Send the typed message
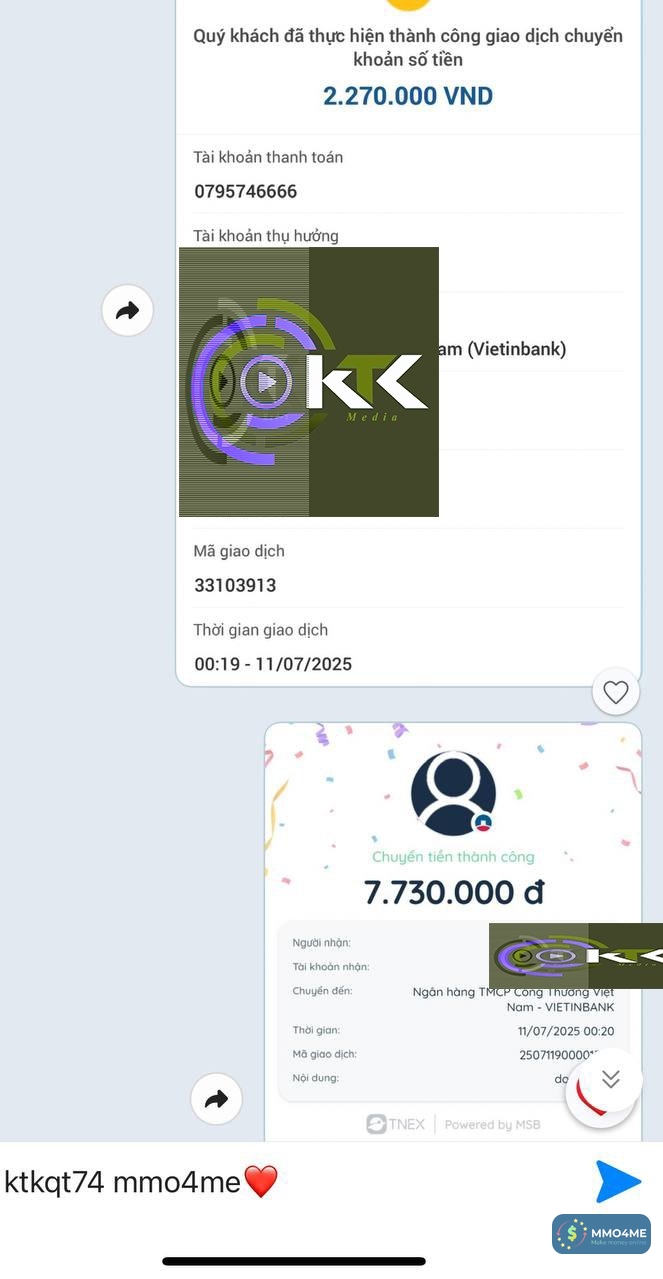The image size is (663, 1279). click(x=617, y=1182)
